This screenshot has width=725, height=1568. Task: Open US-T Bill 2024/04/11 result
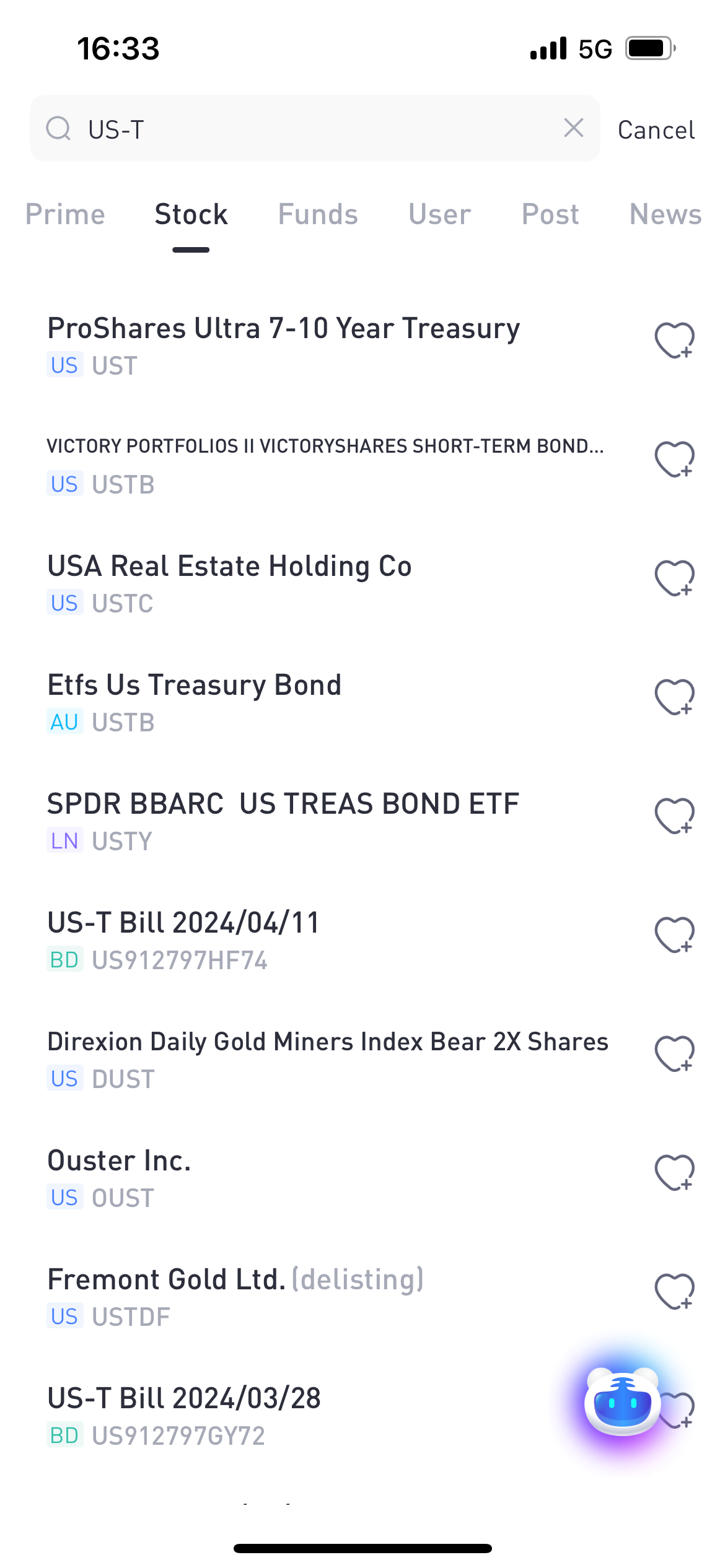tap(183, 939)
